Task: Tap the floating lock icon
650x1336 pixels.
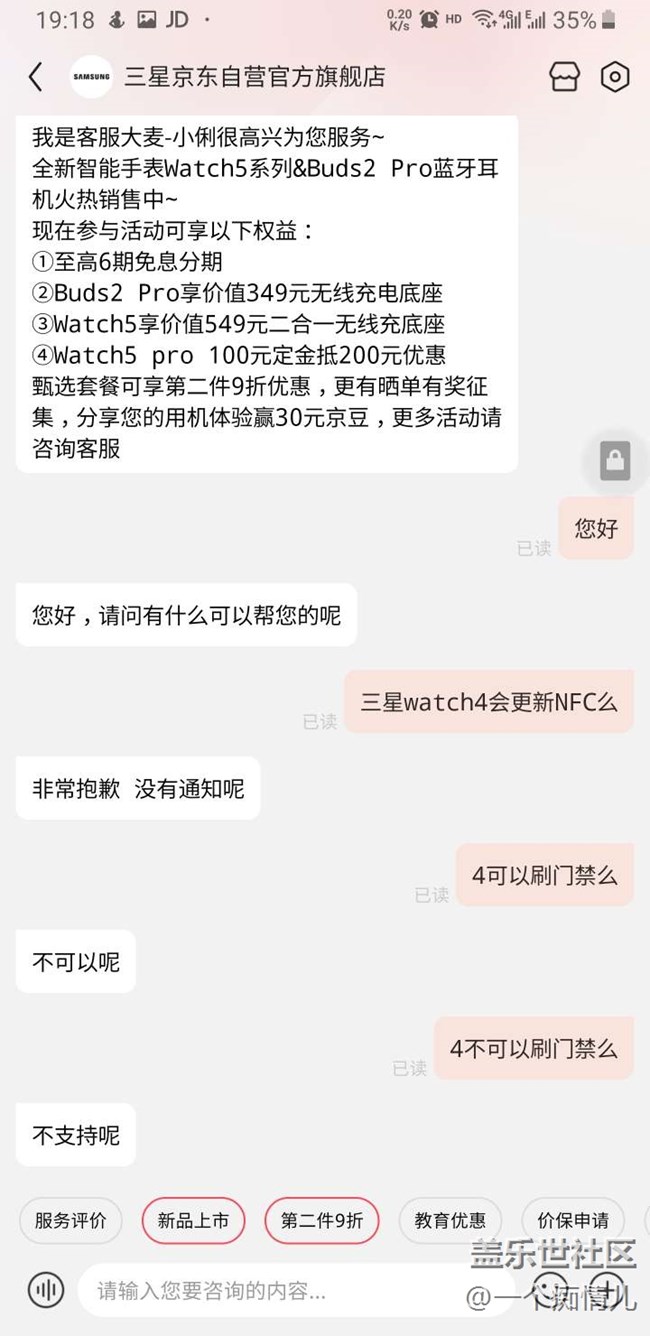Action: 614,461
